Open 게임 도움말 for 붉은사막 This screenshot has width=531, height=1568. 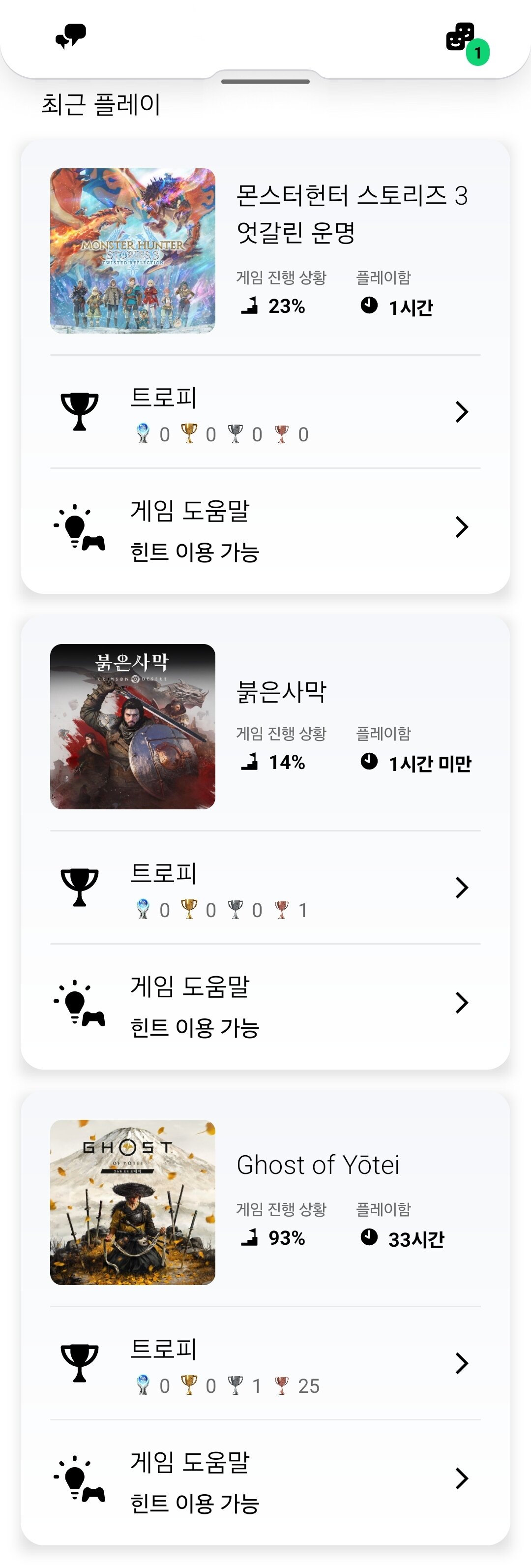[265, 1003]
